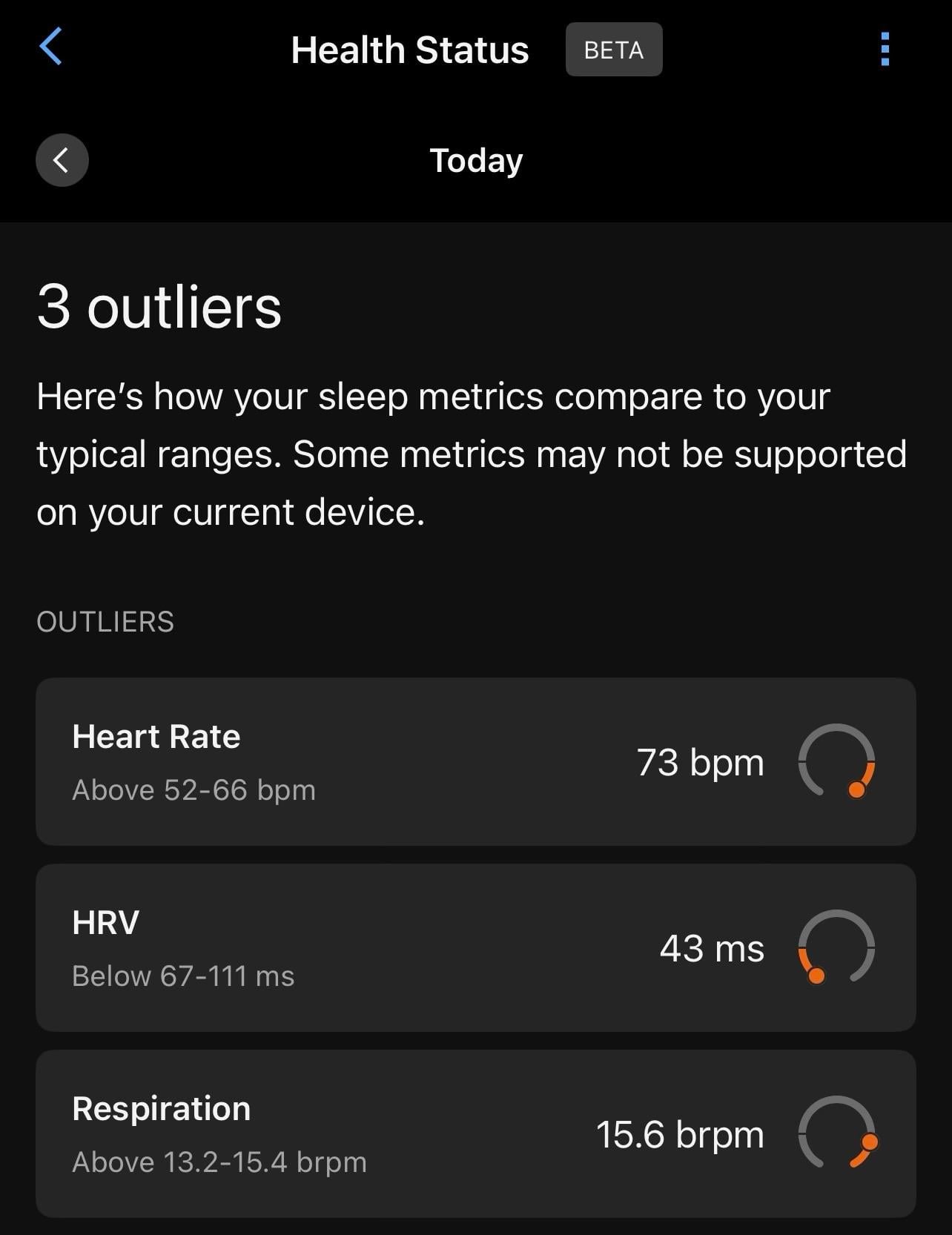This screenshot has height=1235, width=952.
Task: Go to the previous day
Action: tap(62, 160)
